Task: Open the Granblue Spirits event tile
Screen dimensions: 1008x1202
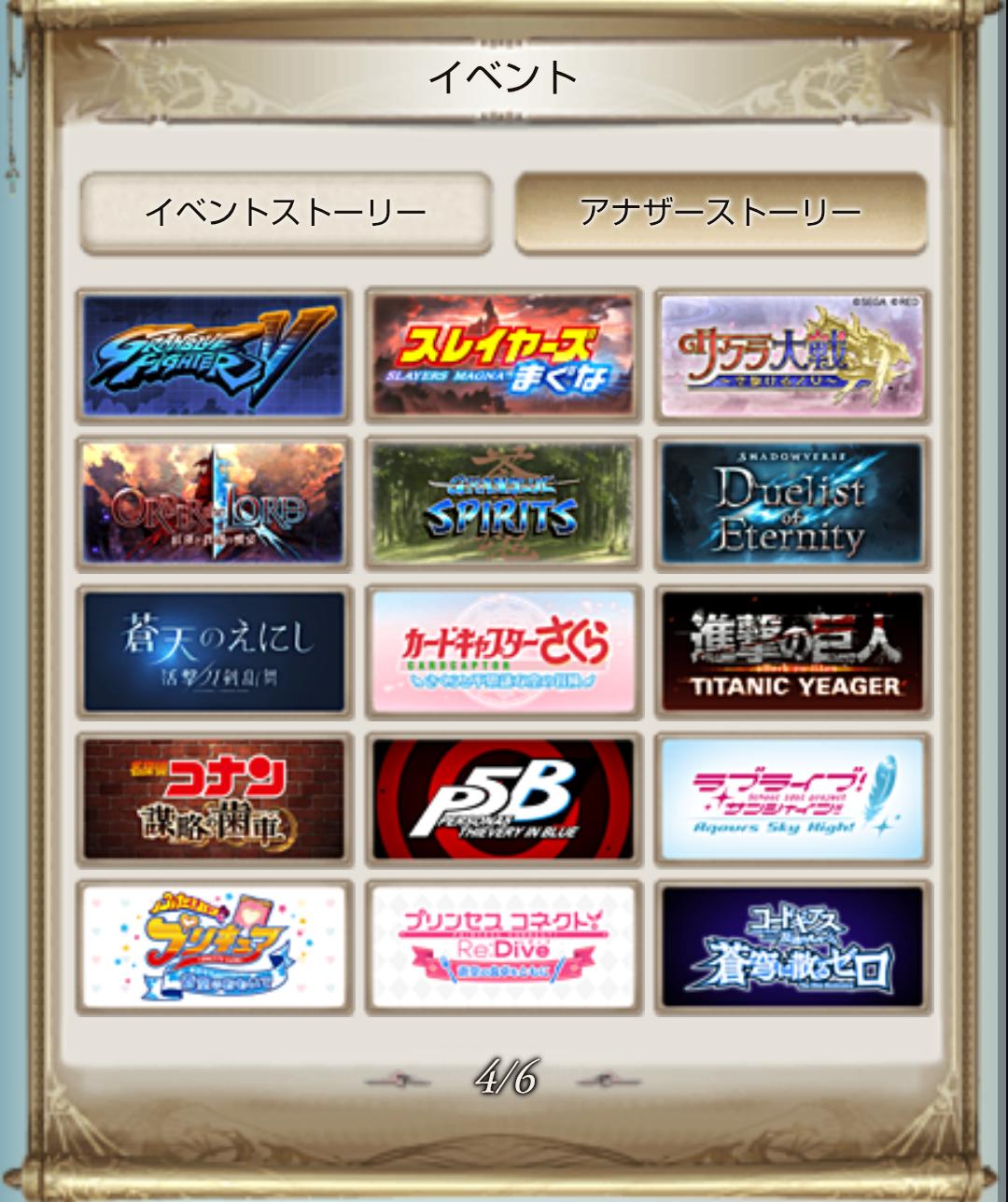Action: point(503,503)
